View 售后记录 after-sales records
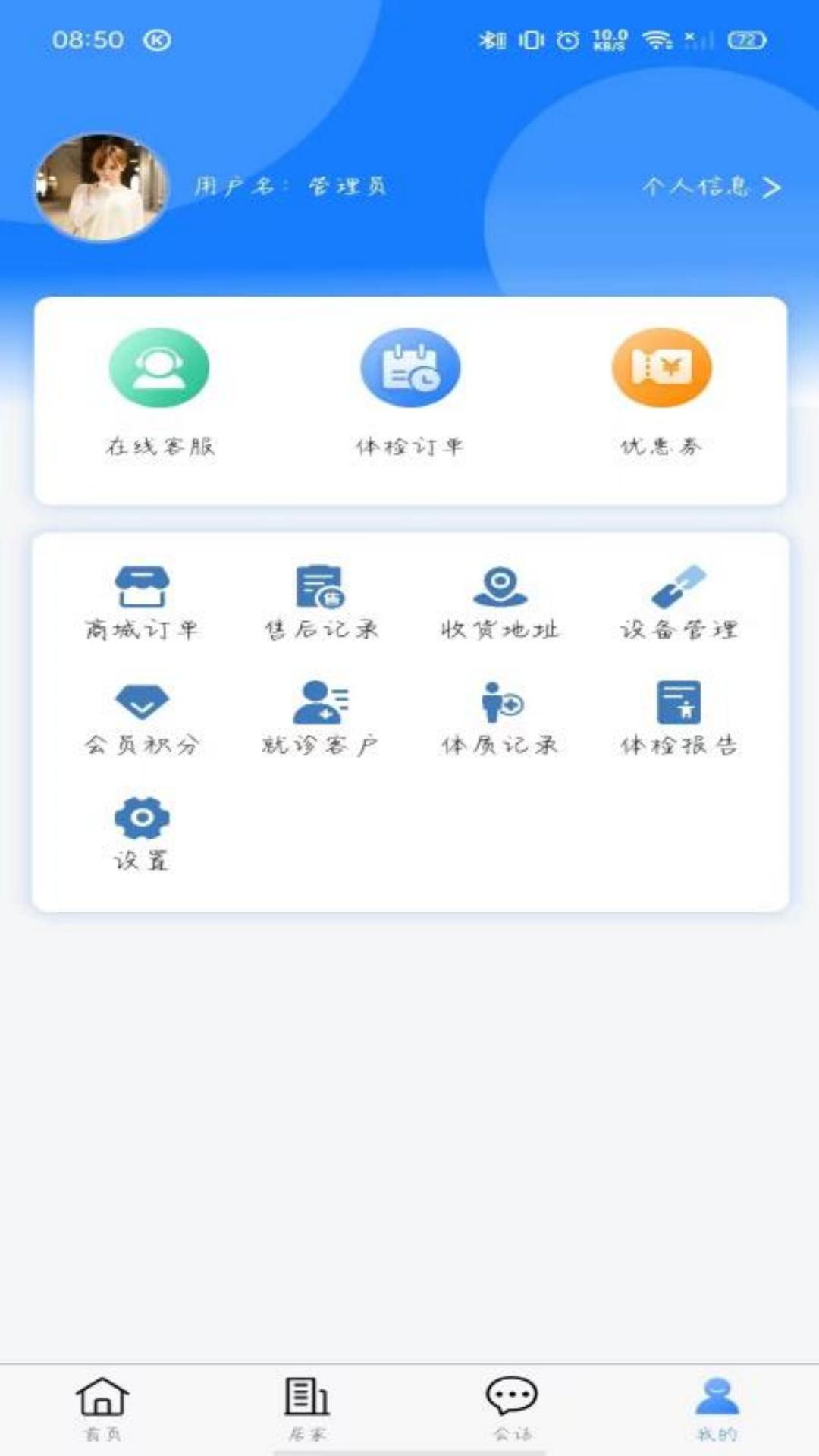 [321, 603]
